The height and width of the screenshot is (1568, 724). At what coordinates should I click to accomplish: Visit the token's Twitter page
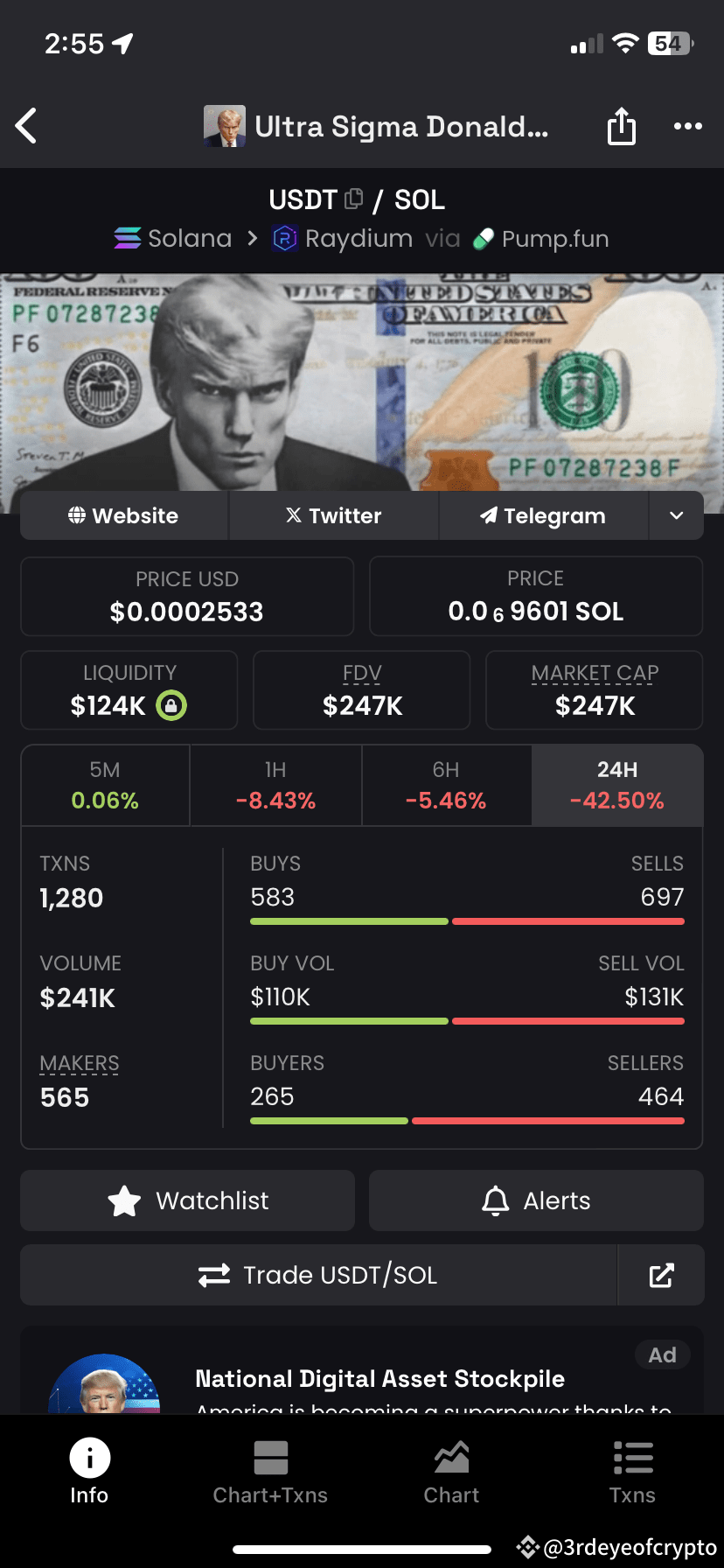[333, 515]
